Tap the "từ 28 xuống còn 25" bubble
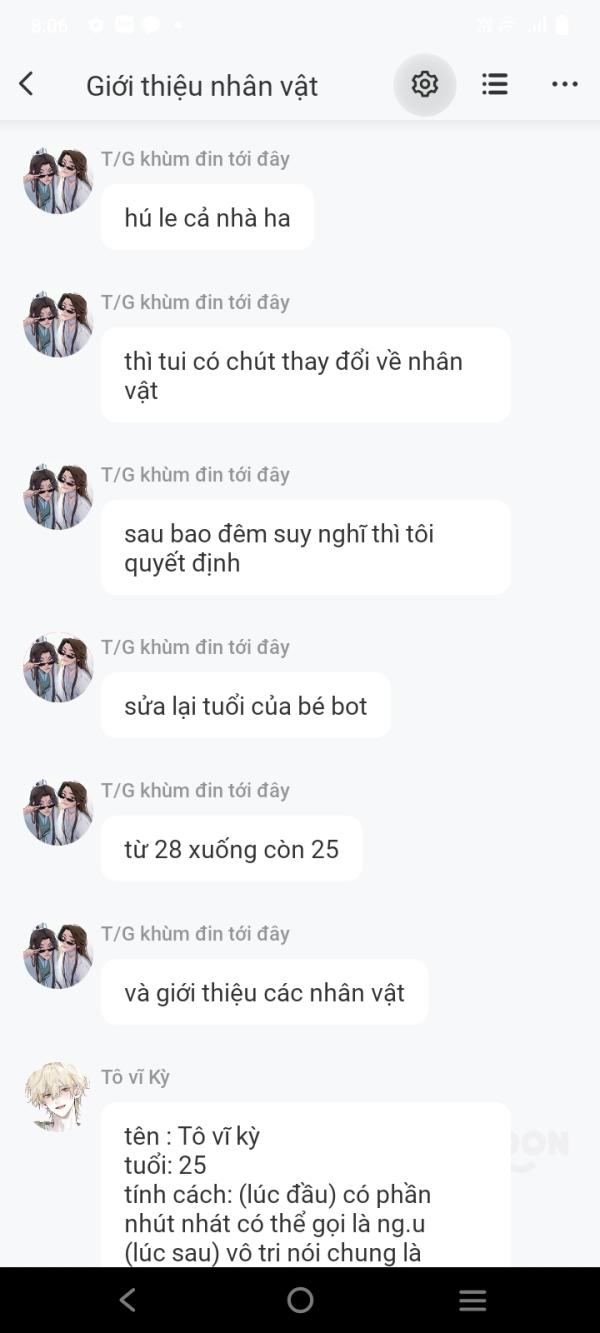600x1333 pixels. (231, 849)
